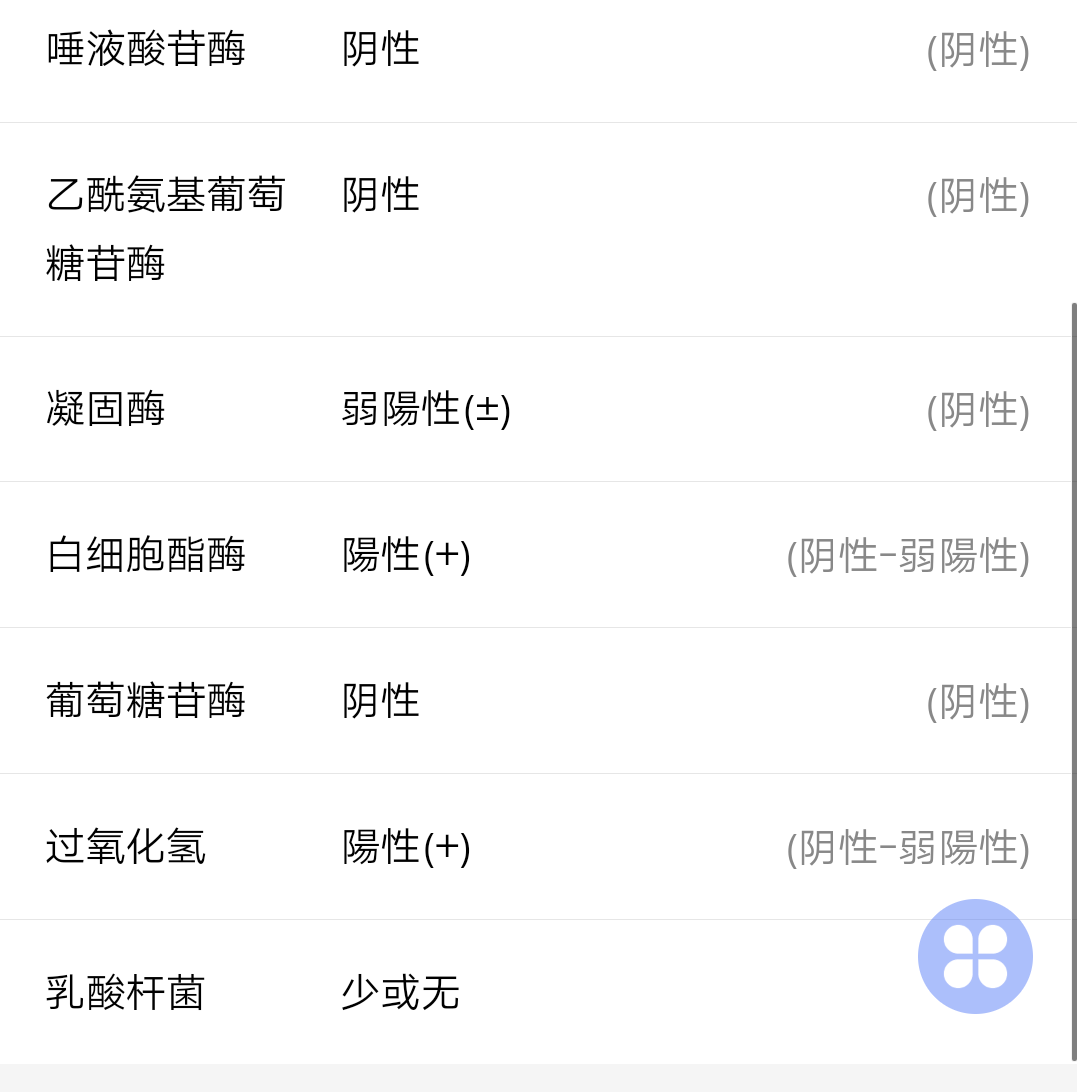The height and width of the screenshot is (1092, 1077).
Task: Select the 过氧化氢 test entry
Action: [x=124, y=847]
